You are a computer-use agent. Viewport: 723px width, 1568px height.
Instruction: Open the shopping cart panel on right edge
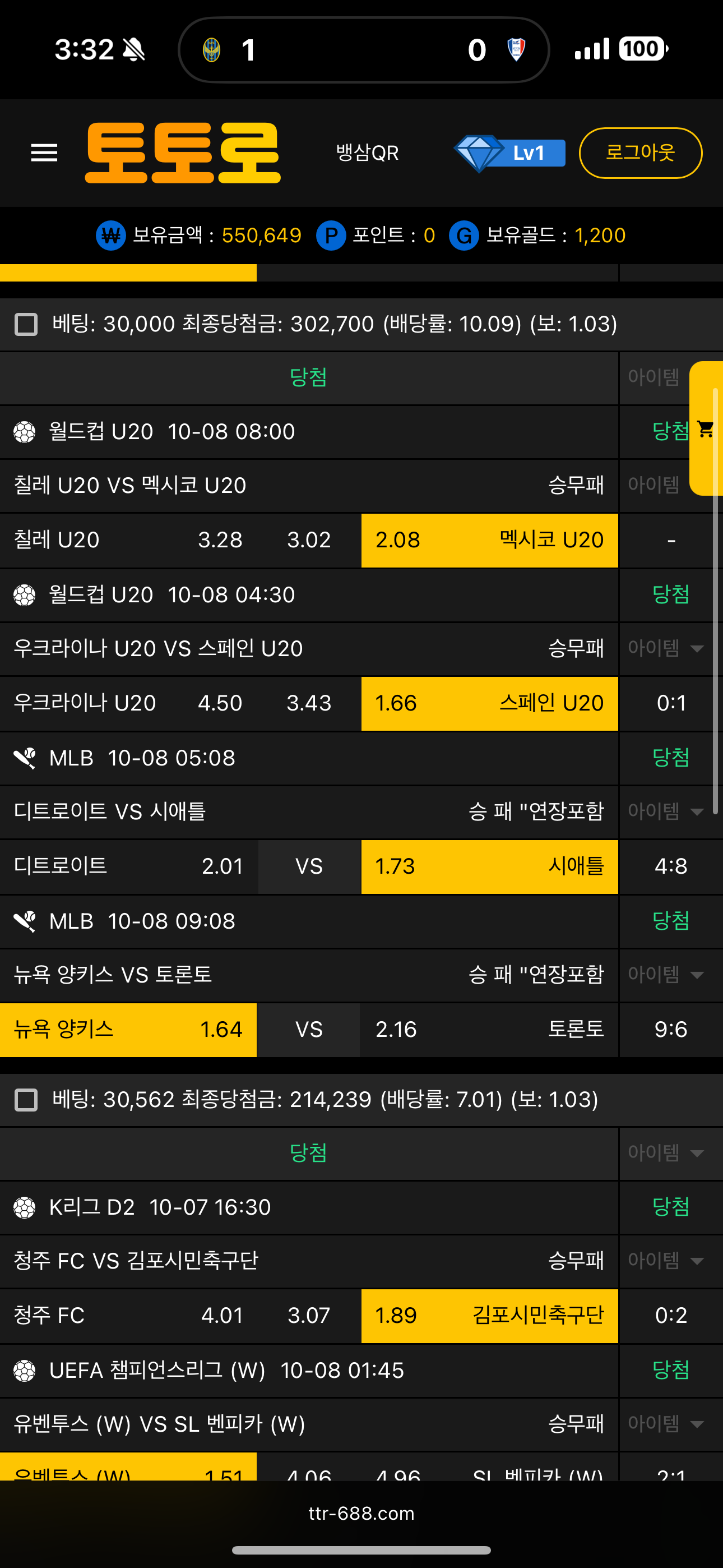[x=704, y=429]
